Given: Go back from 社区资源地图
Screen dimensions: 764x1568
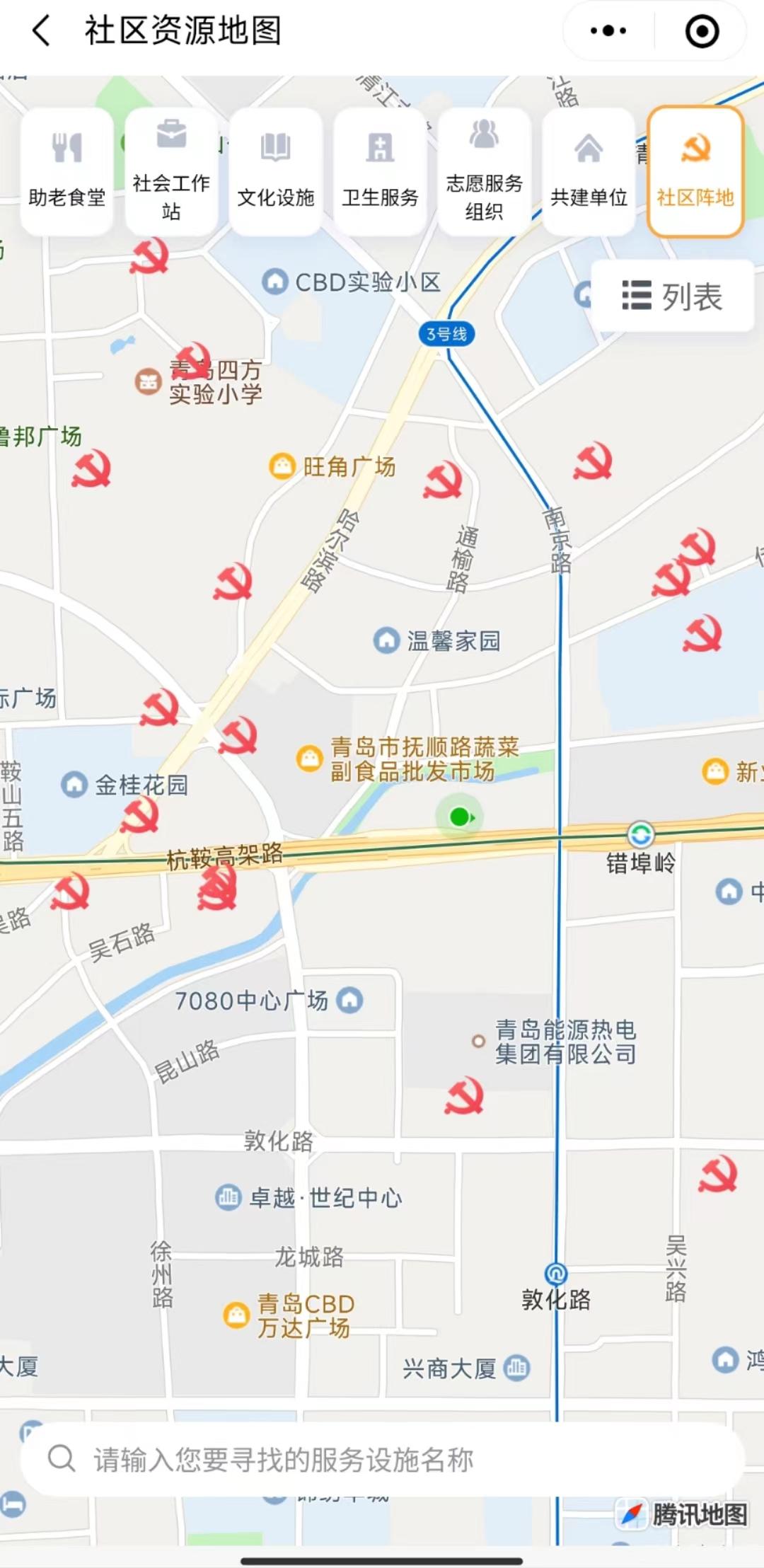Looking at the screenshot, I should pyautogui.click(x=41, y=31).
